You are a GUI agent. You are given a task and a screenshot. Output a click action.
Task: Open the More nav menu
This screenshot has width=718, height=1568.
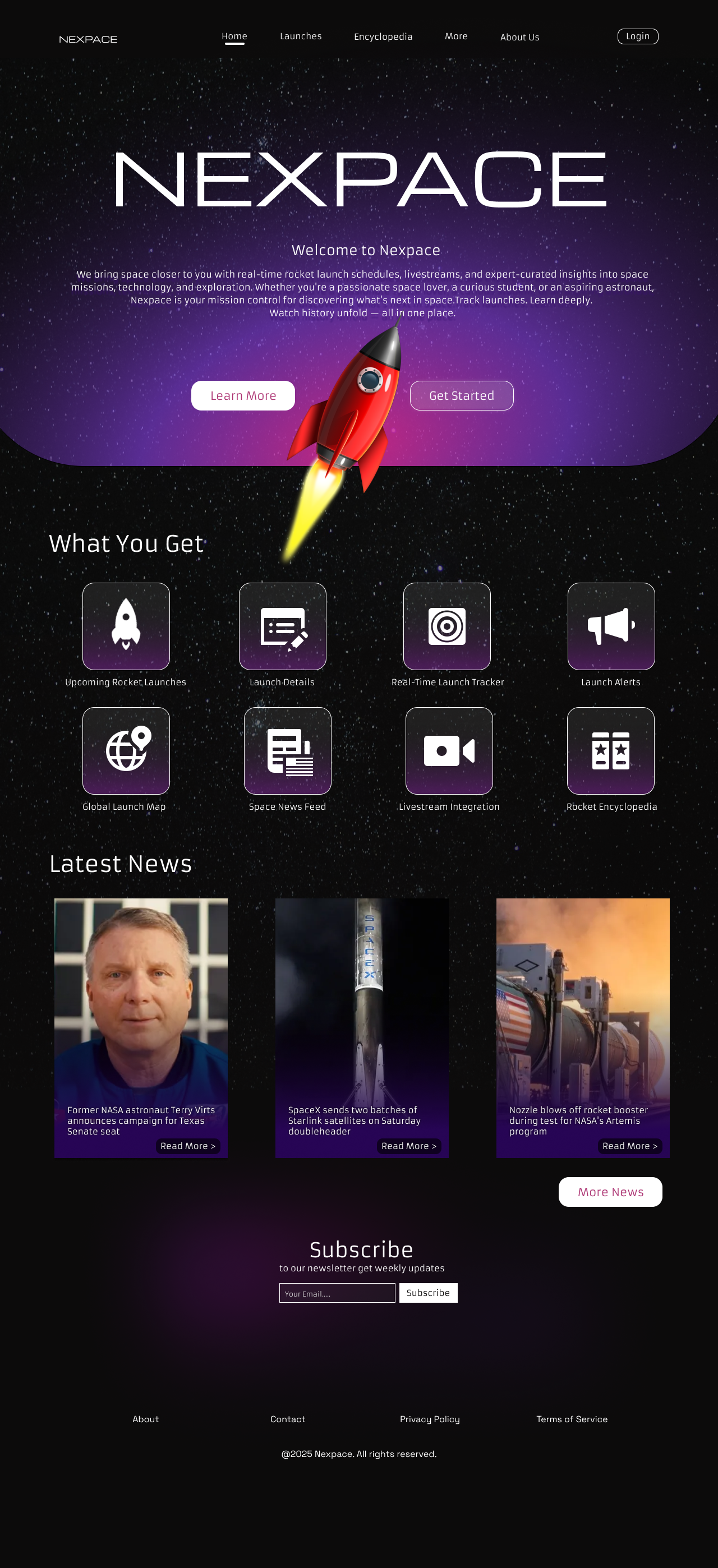[455, 36]
